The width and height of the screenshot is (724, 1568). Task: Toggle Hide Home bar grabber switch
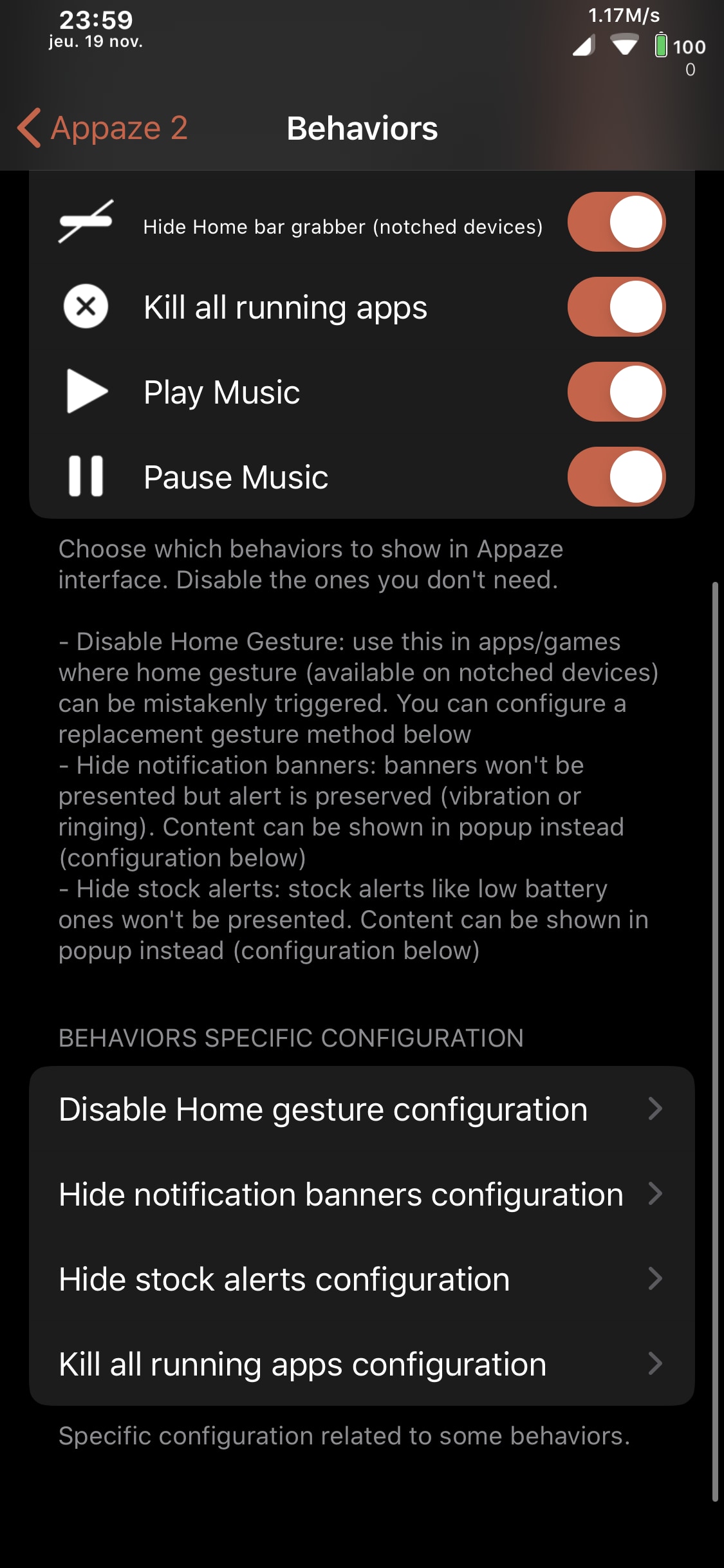click(x=617, y=222)
